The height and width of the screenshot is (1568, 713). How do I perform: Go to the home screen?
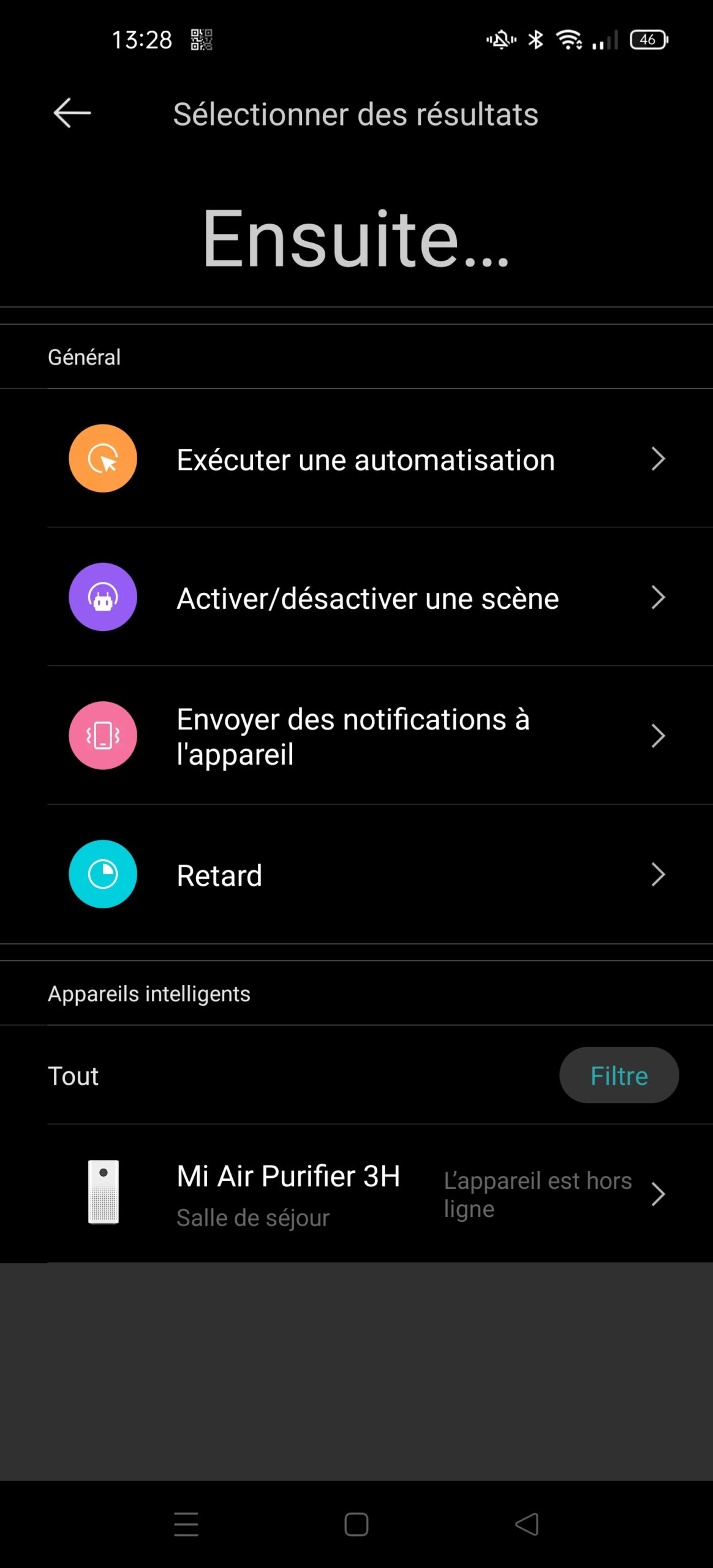[x=356, y=1524]
